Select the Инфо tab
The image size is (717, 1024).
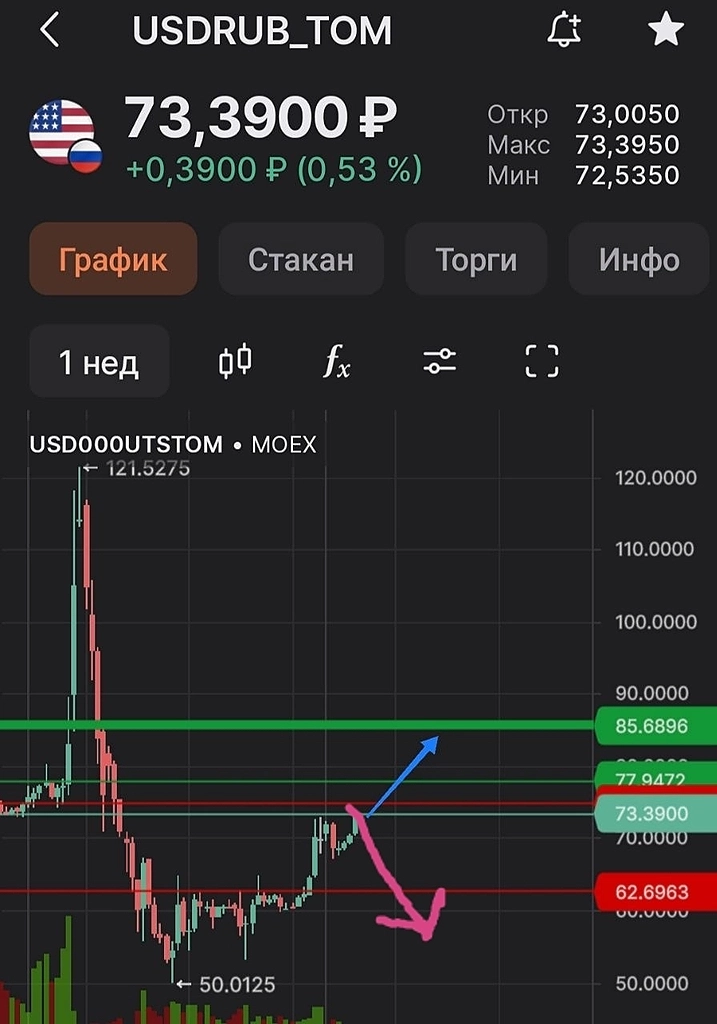point(639,260)
